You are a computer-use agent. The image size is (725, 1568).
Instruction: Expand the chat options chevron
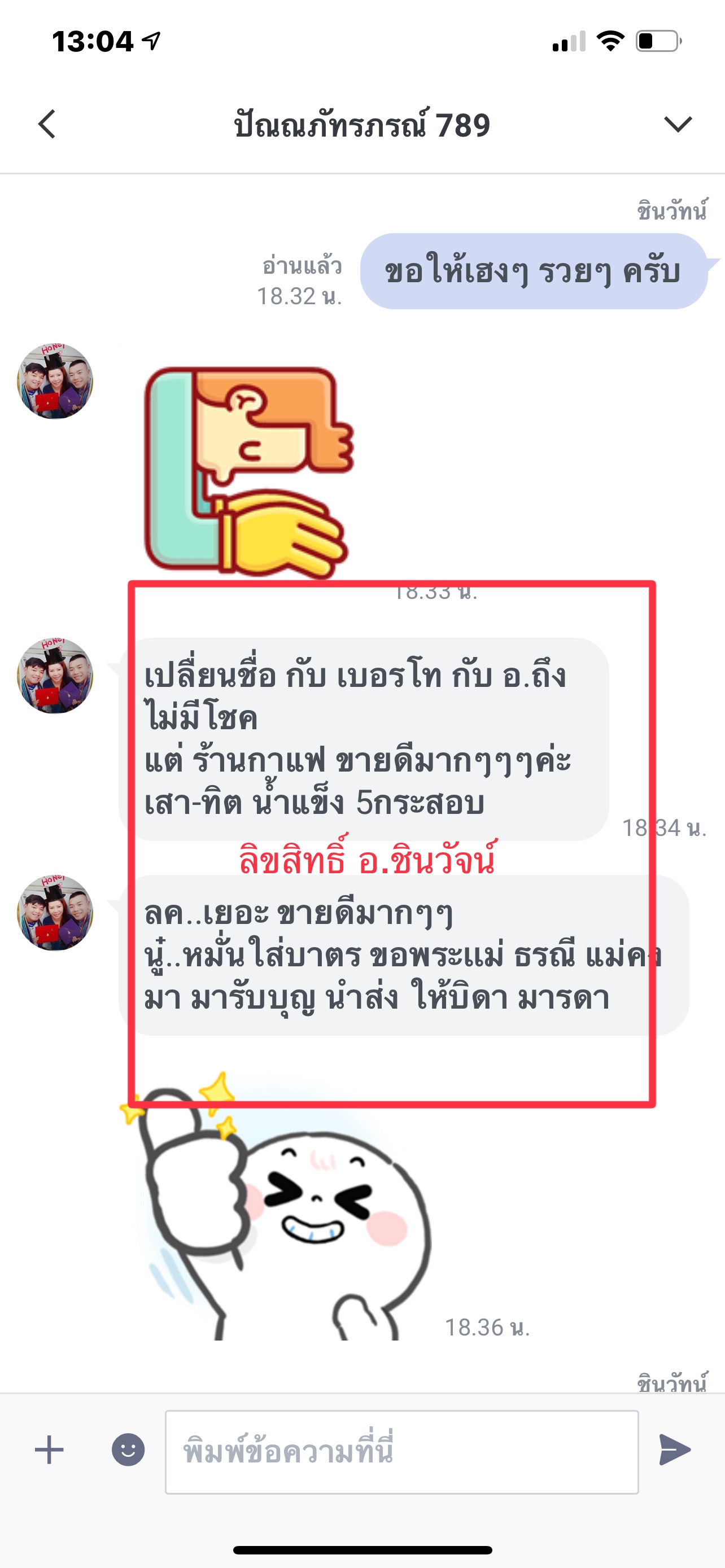click(x=678, y=124)
